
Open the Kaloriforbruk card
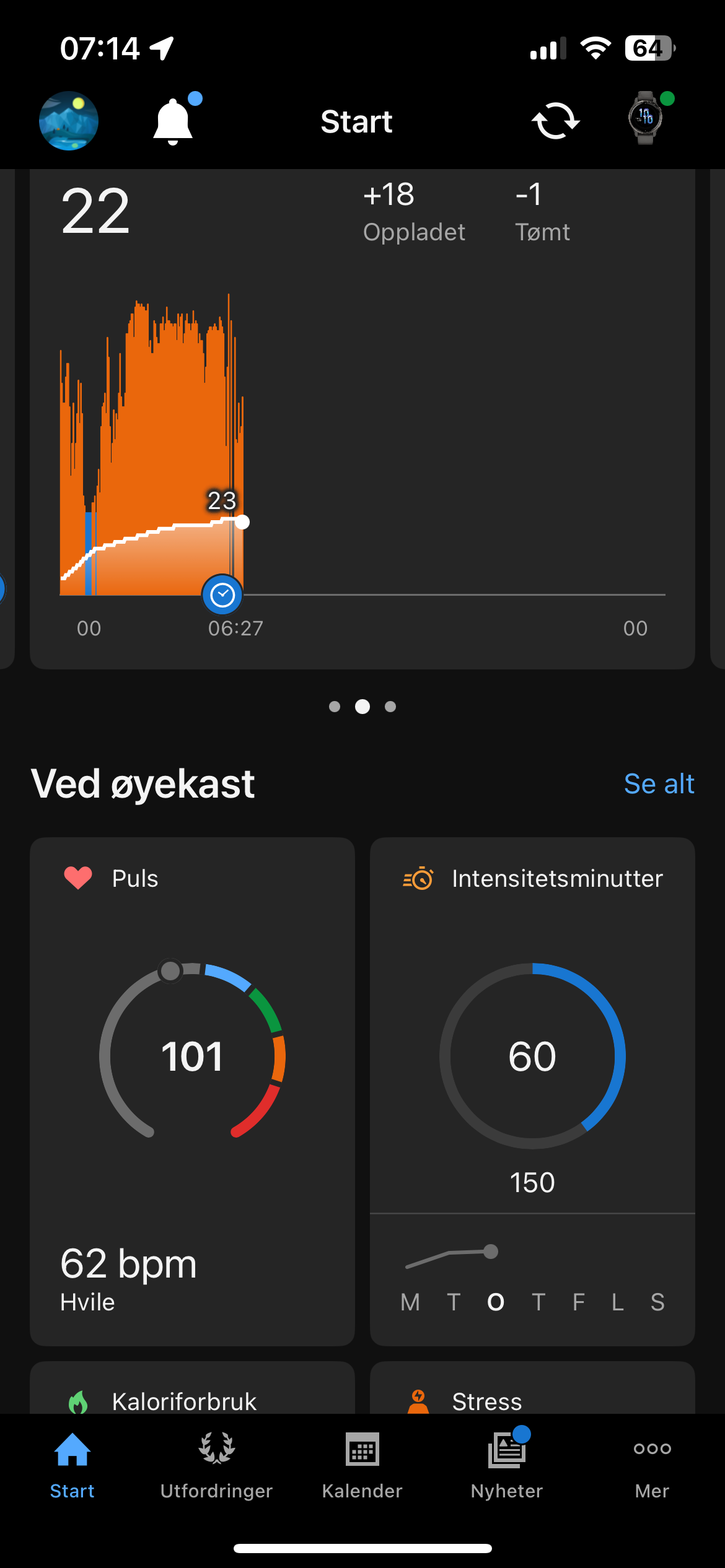192,1393
